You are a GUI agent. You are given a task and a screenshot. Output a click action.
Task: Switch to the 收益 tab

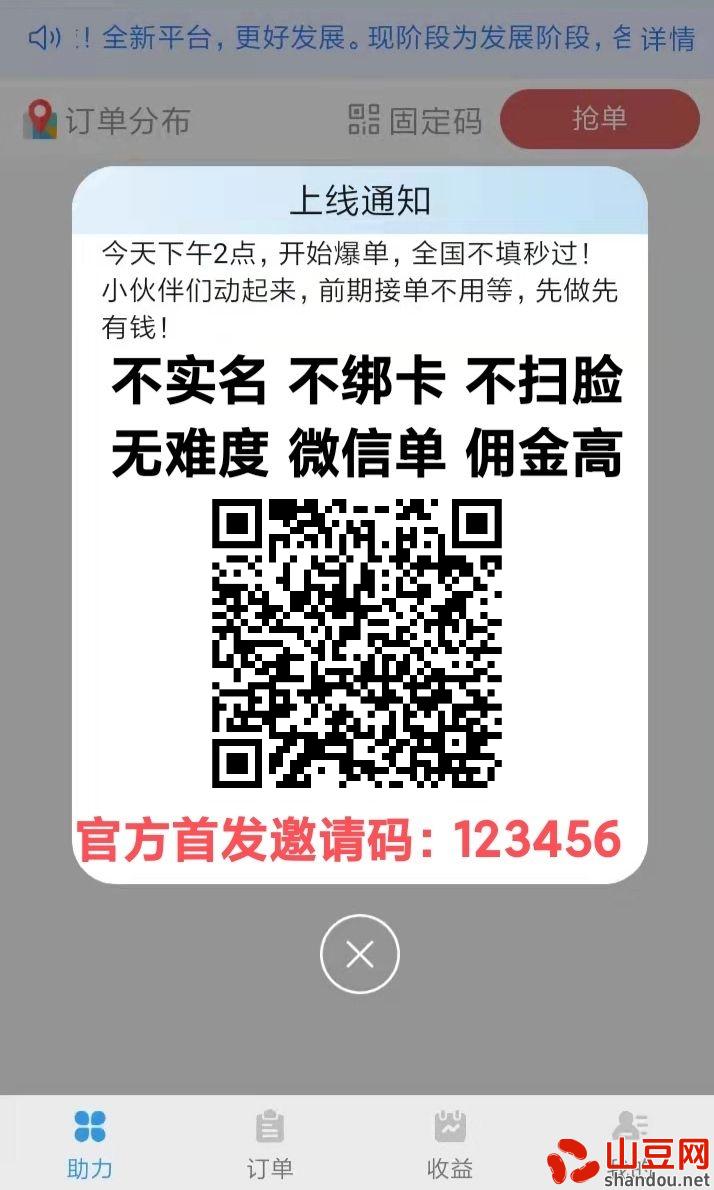[449, 1144]
